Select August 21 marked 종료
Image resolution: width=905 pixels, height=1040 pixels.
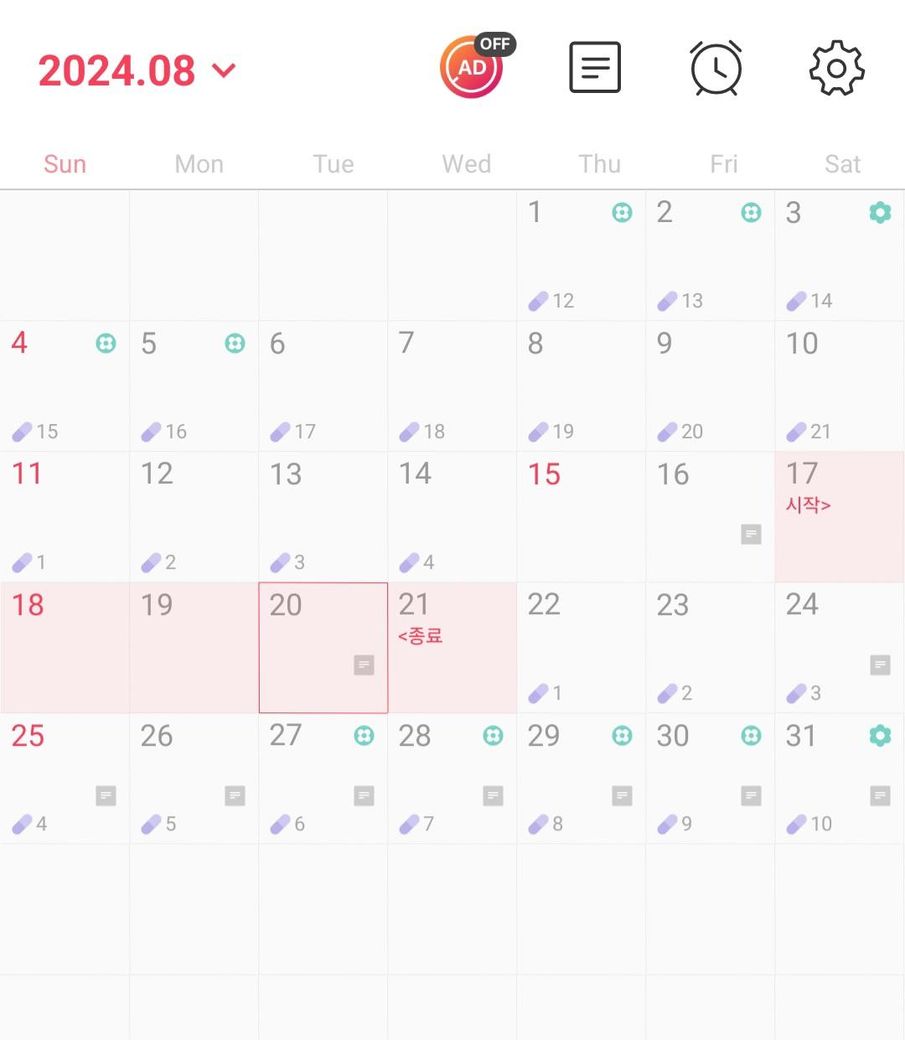pyautogui.click(x=452, y=648)
